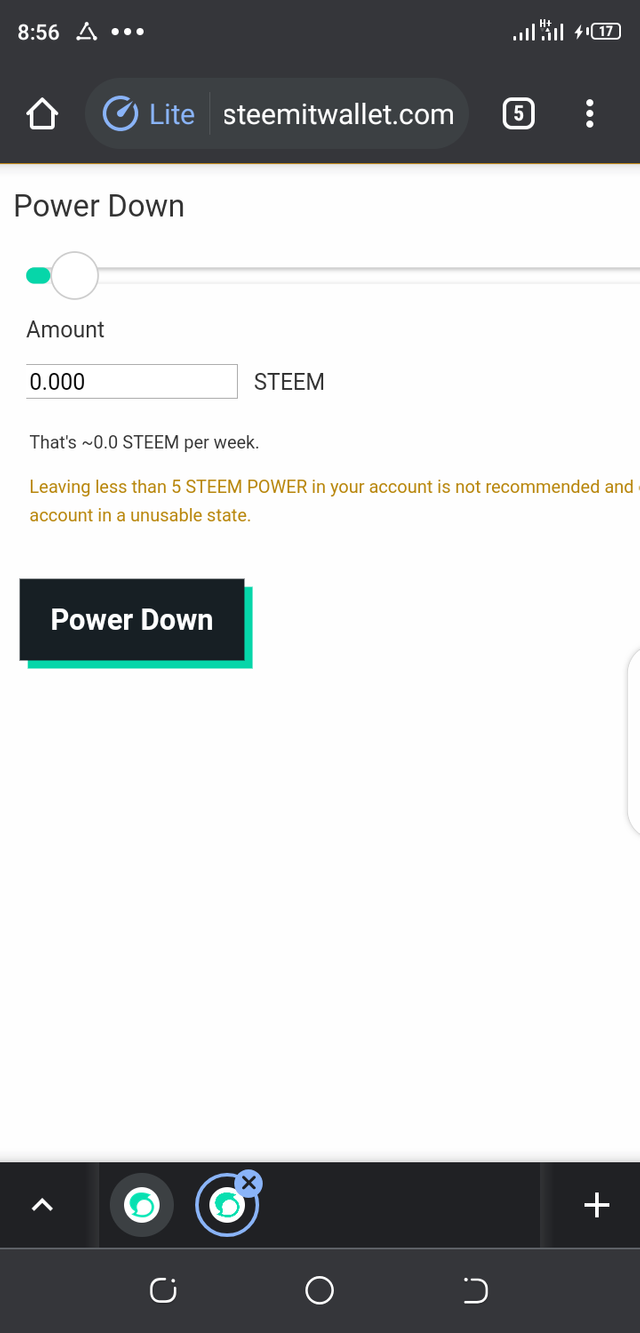
Task: Go back using system navigation
Action: (x=476, y=1291)
